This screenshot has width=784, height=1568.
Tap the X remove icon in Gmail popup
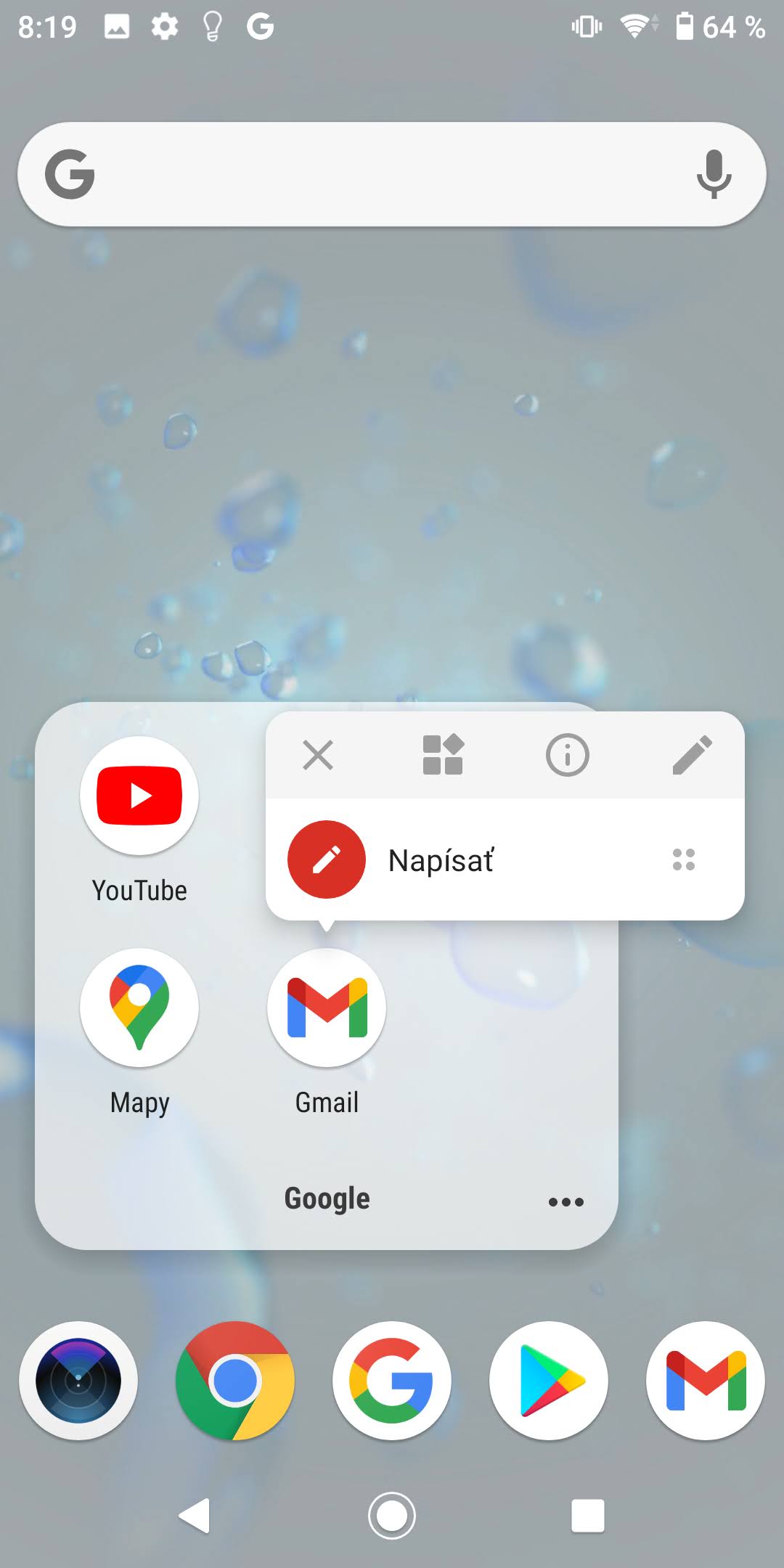click(318, 755)
